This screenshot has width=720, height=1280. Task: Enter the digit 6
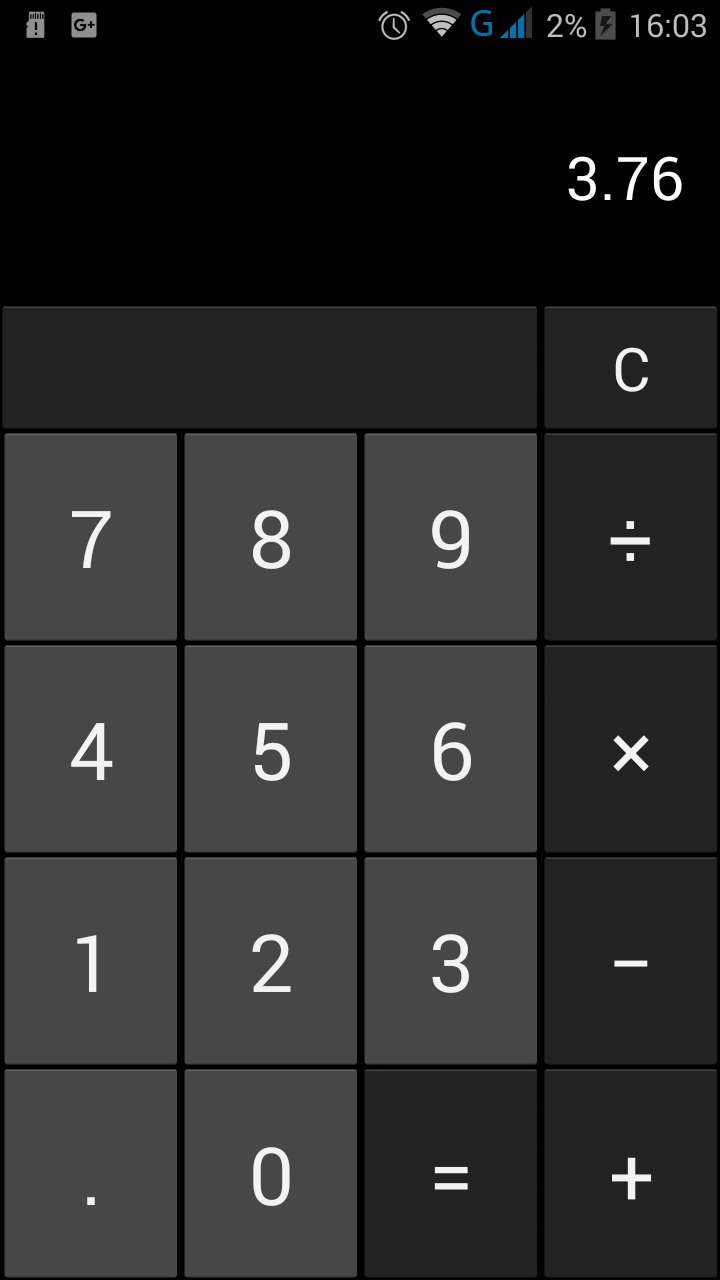451,749
